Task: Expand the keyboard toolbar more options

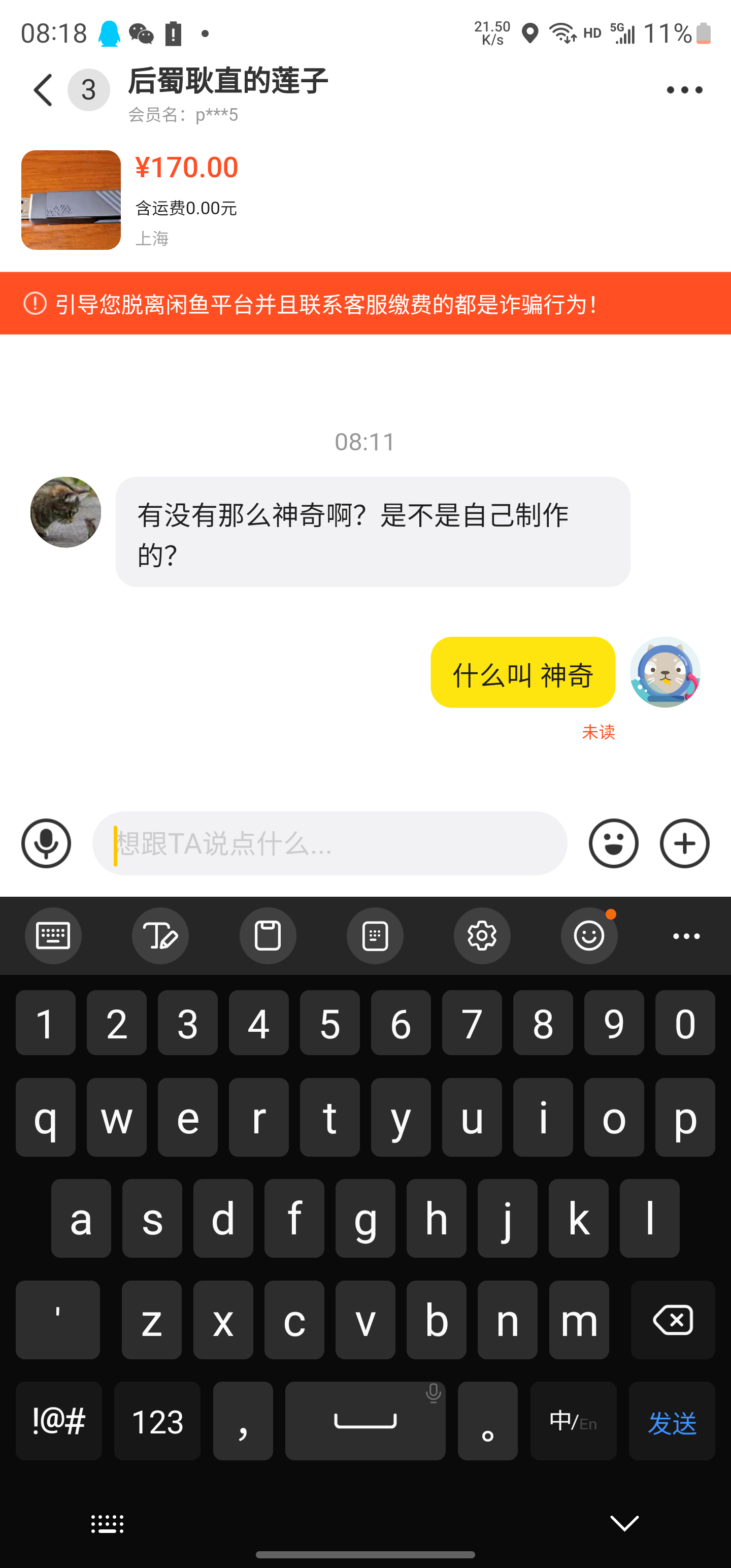Action: pyautogui.click(x=686, y=935)
